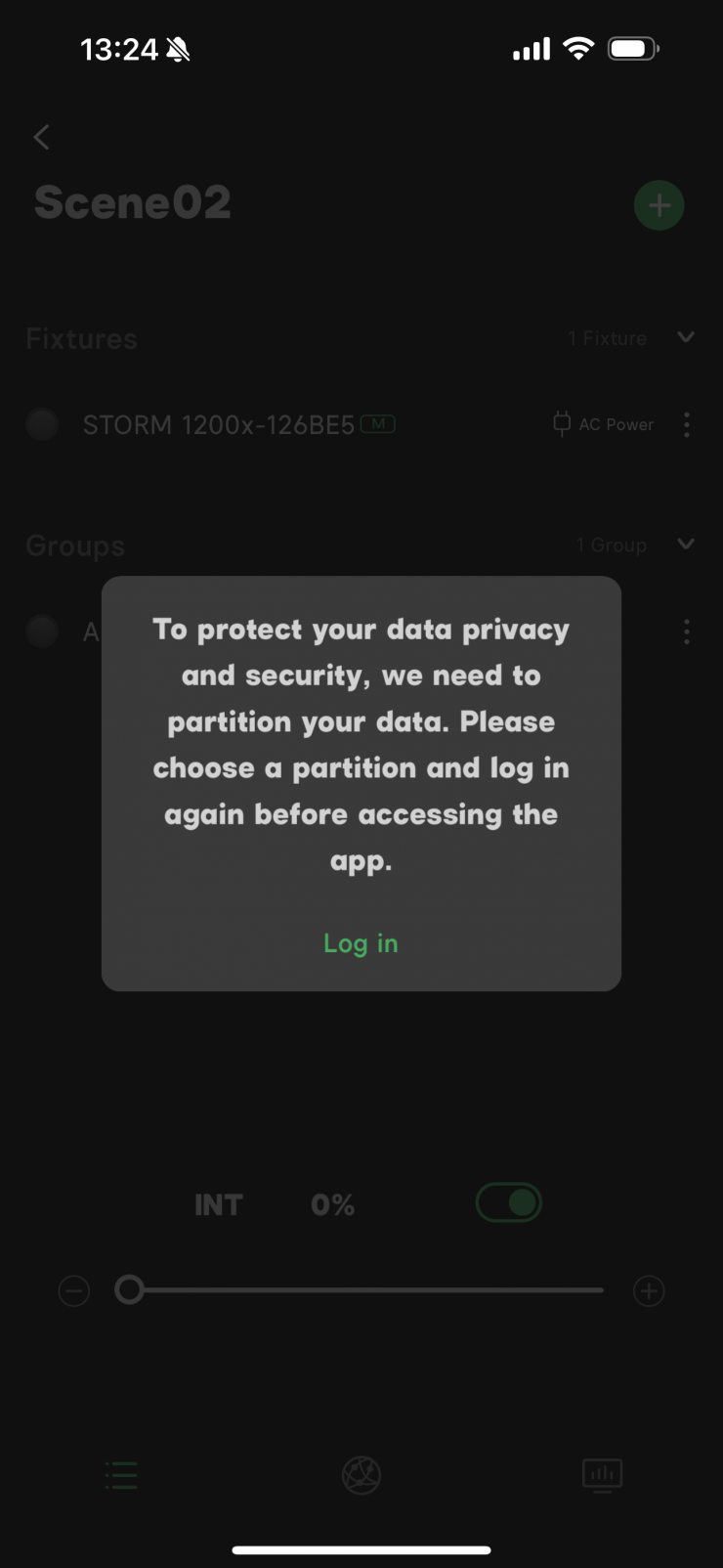Open the group's three-dot menu
Viewport: 723px width, 1568px height.
point(687,632)
